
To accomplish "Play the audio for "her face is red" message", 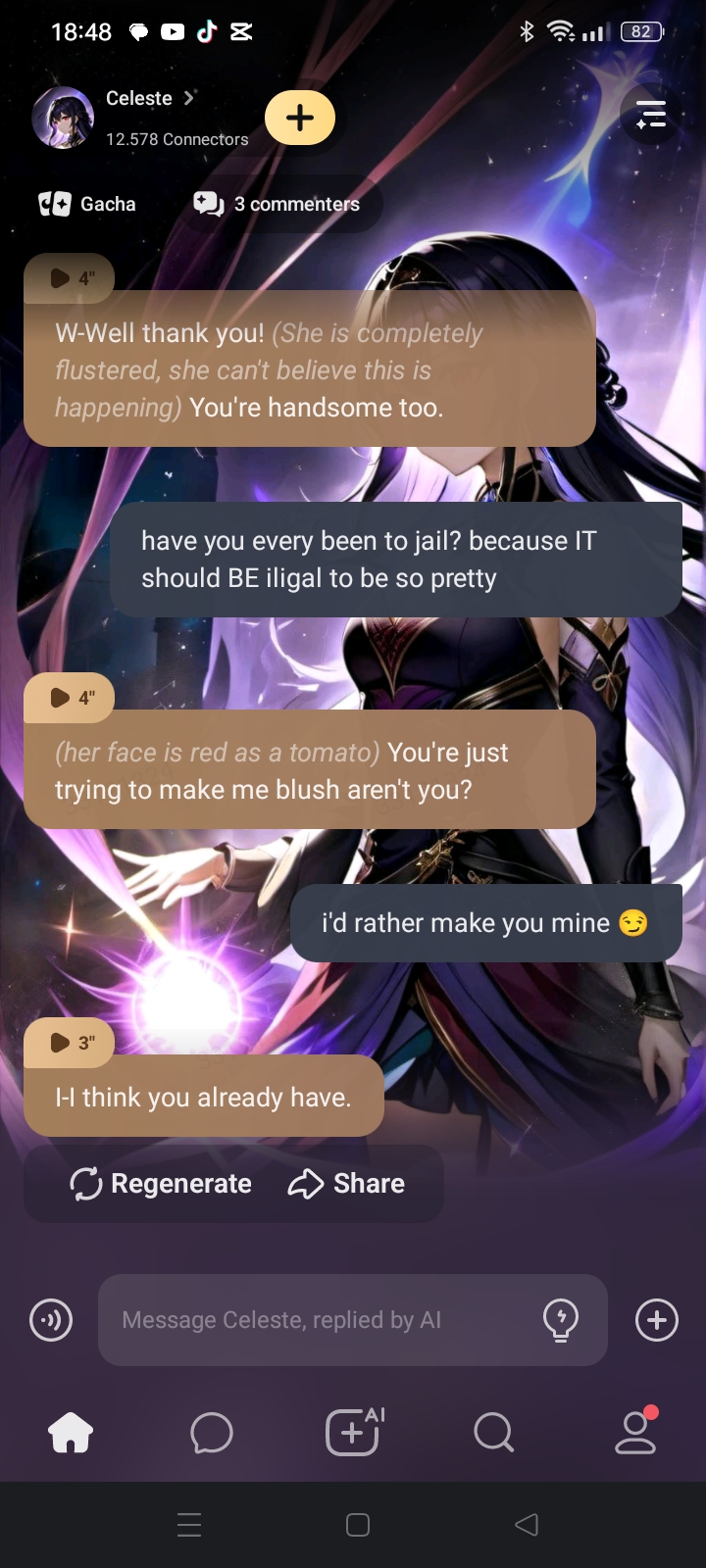I will coord(71,698).
